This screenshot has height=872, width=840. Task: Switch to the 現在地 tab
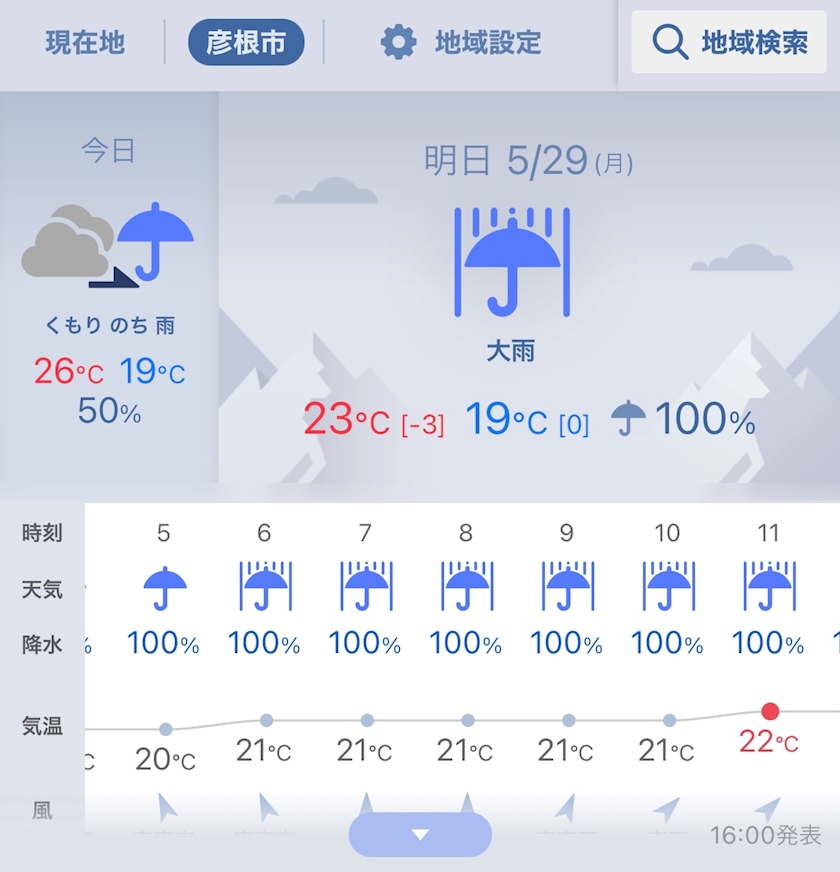tap(85, 43)
